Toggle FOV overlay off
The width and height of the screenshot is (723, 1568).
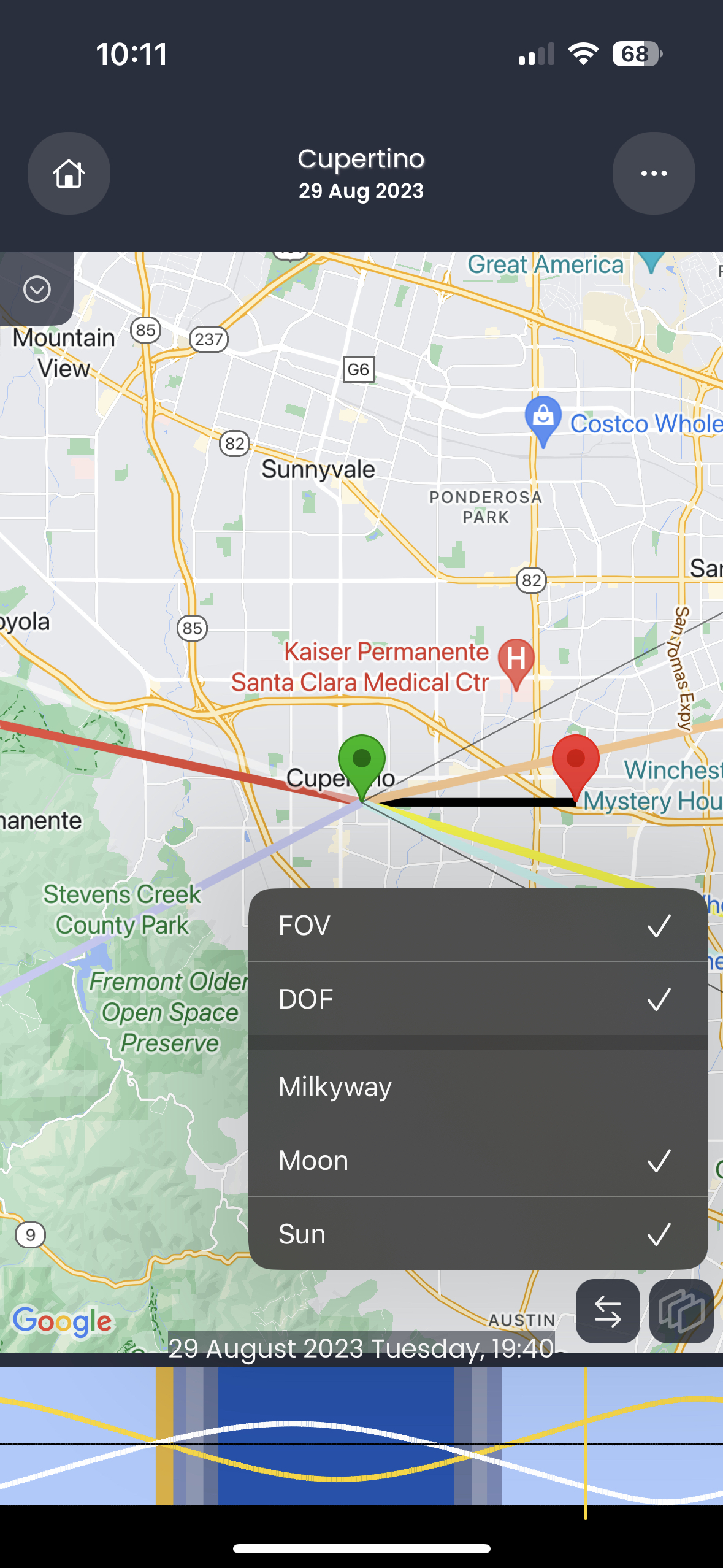tap(477, 925)
